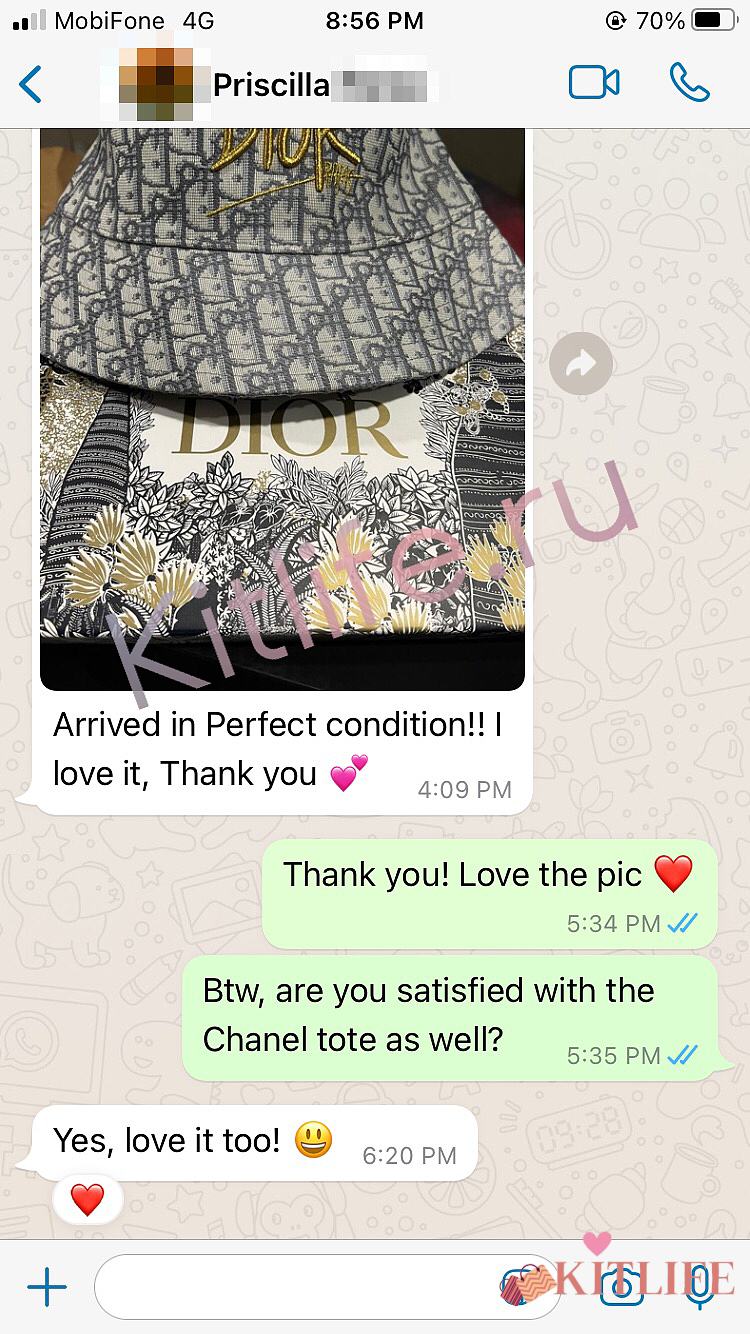Forward the Dior hat photo

[x=581, y=364]
